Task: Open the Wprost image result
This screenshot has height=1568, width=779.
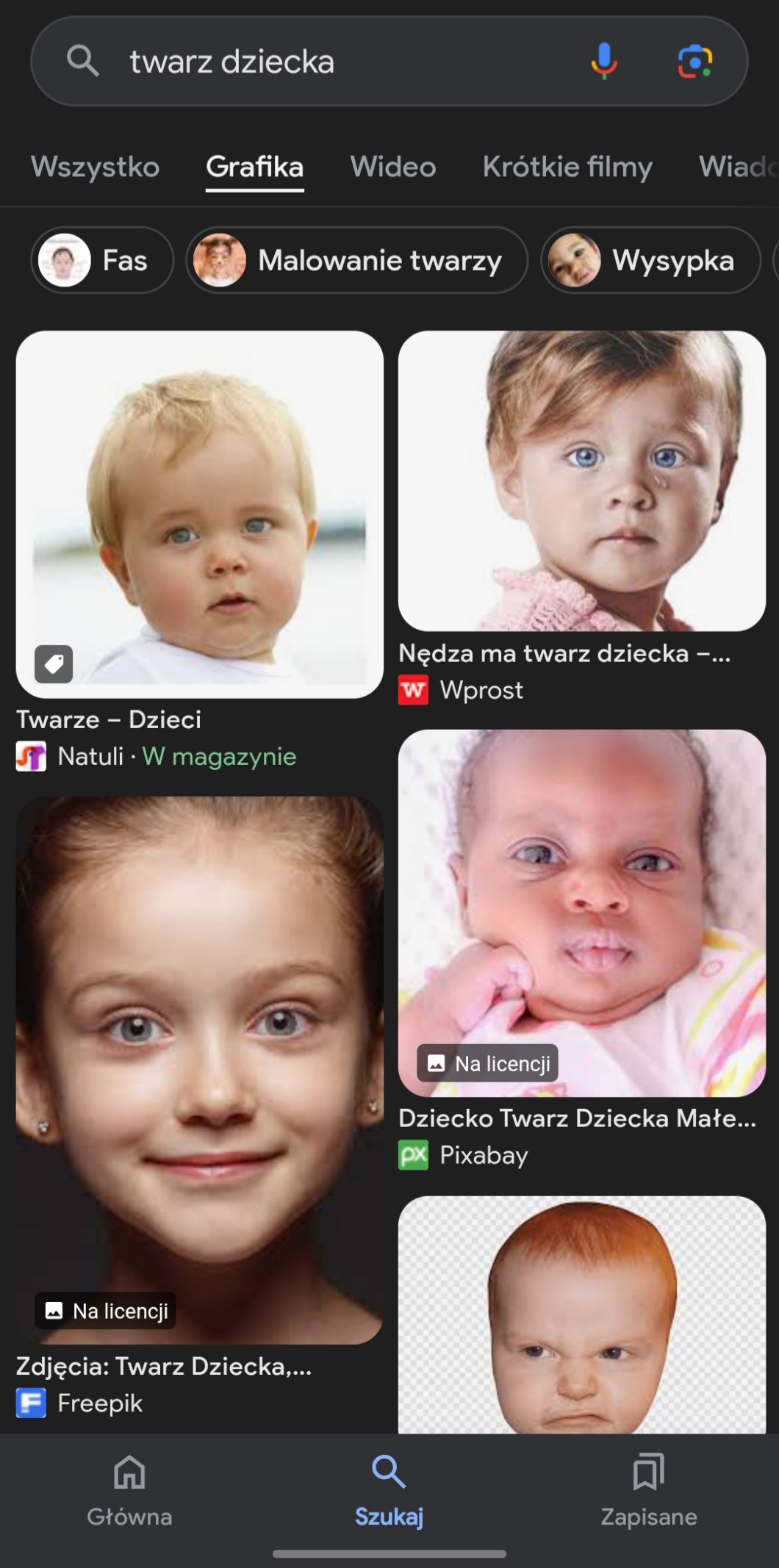Action: (581, 481)
